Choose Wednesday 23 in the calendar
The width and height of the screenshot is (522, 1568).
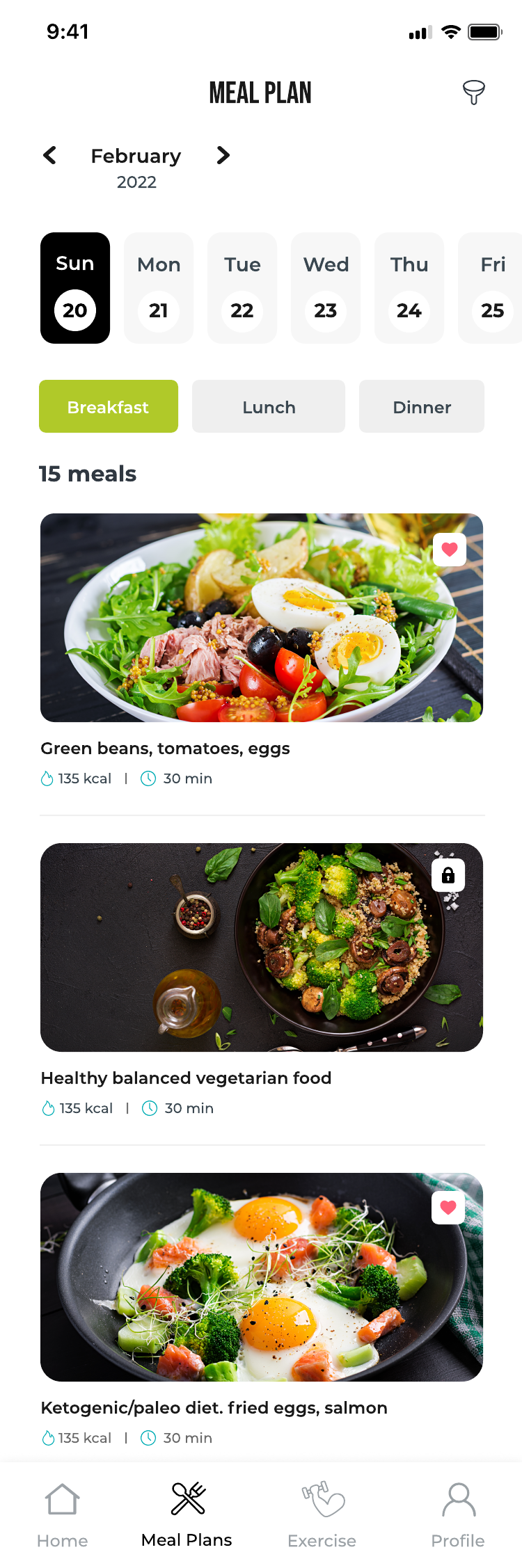pyautogui.click(x=326, y=288)
